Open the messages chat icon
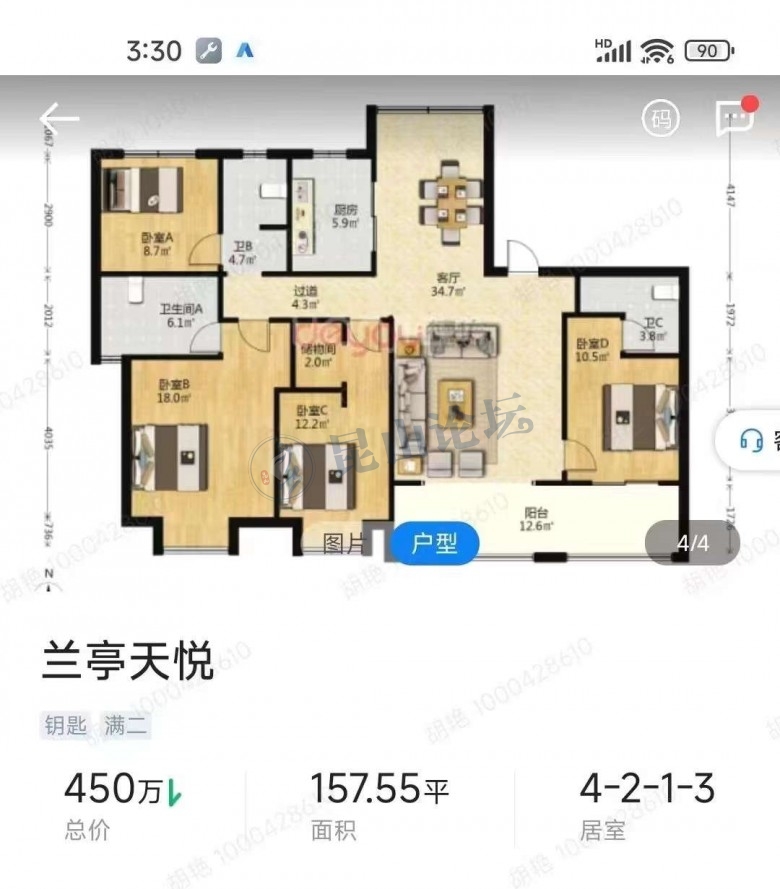This screenshot has width=780, height=889. 736,116
